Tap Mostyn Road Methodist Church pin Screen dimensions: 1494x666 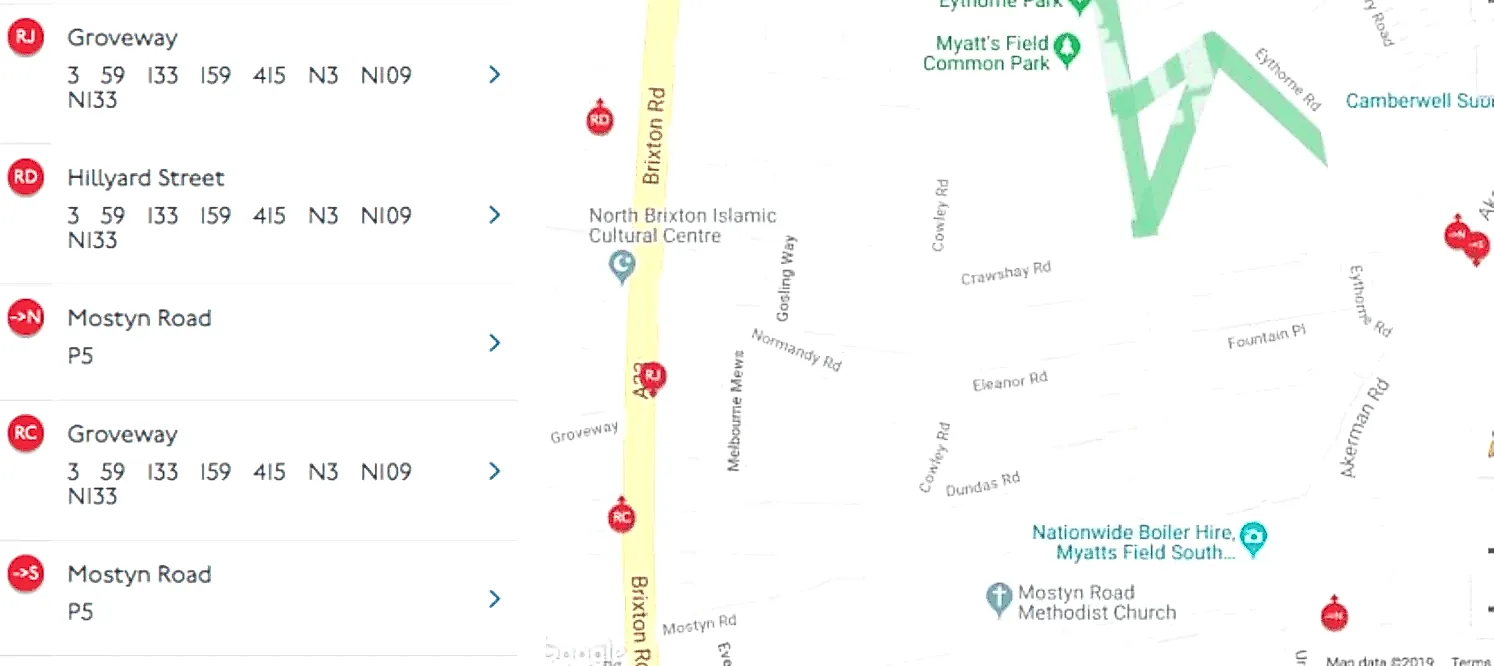[999, 599]
